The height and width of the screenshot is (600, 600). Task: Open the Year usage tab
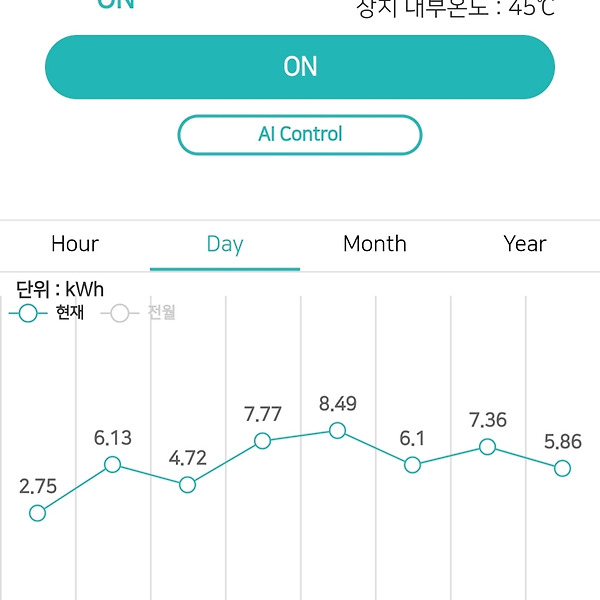tap(525, 244)
